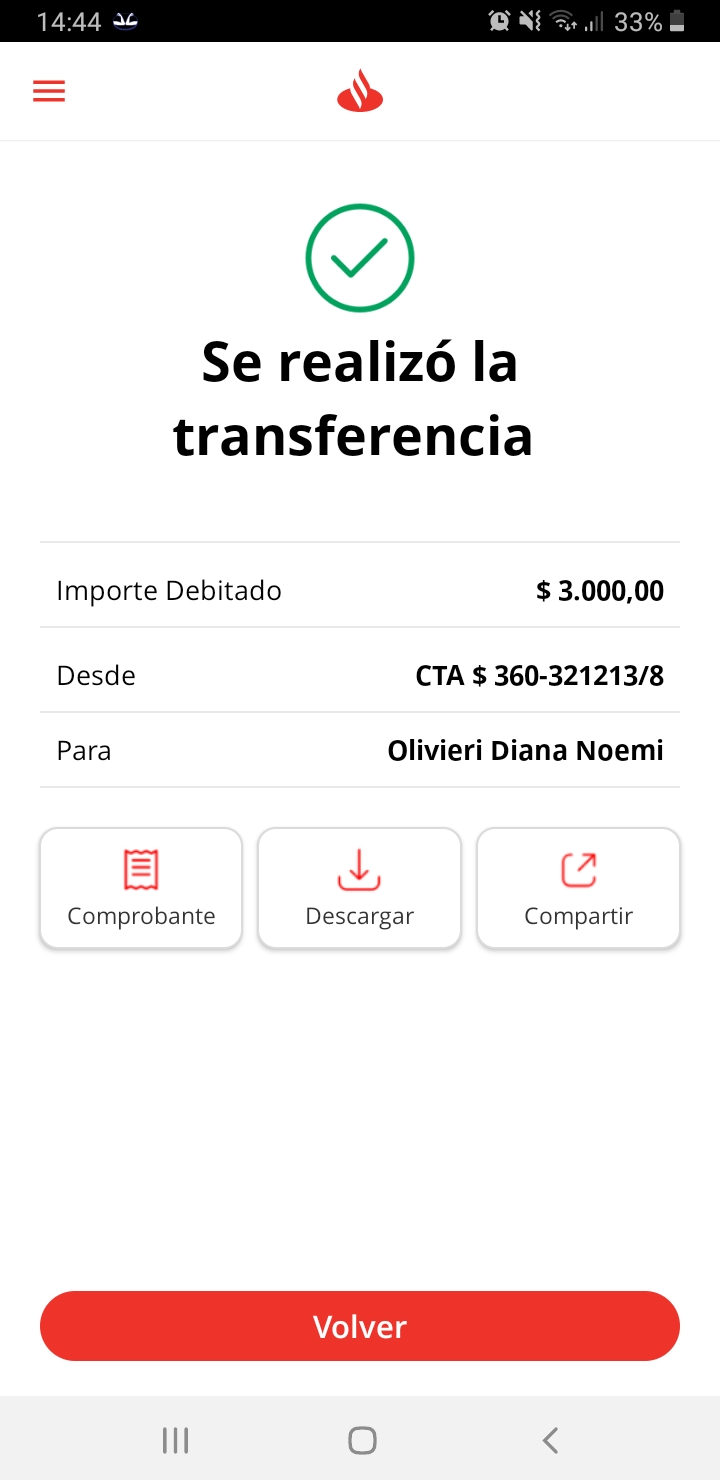Open the hamburger menu
Viewport: 720px width, 1480px height.
[49, 91]
